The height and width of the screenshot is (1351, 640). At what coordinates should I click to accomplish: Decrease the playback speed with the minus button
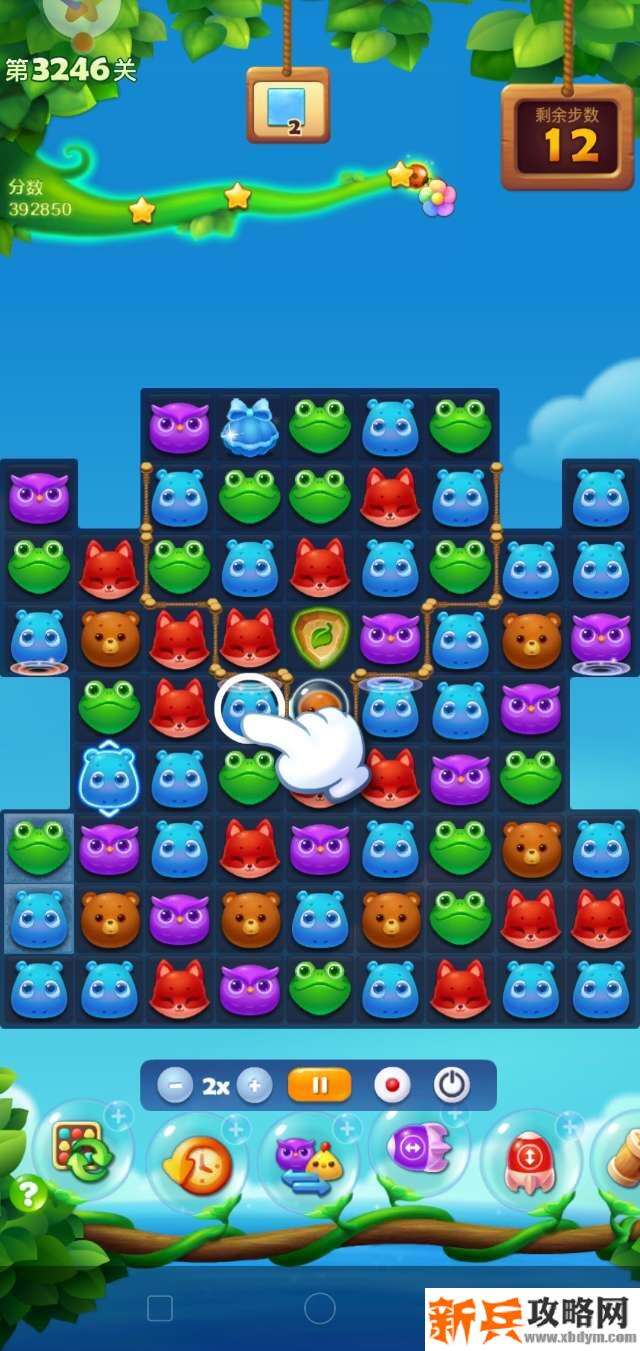(174, 1085)
